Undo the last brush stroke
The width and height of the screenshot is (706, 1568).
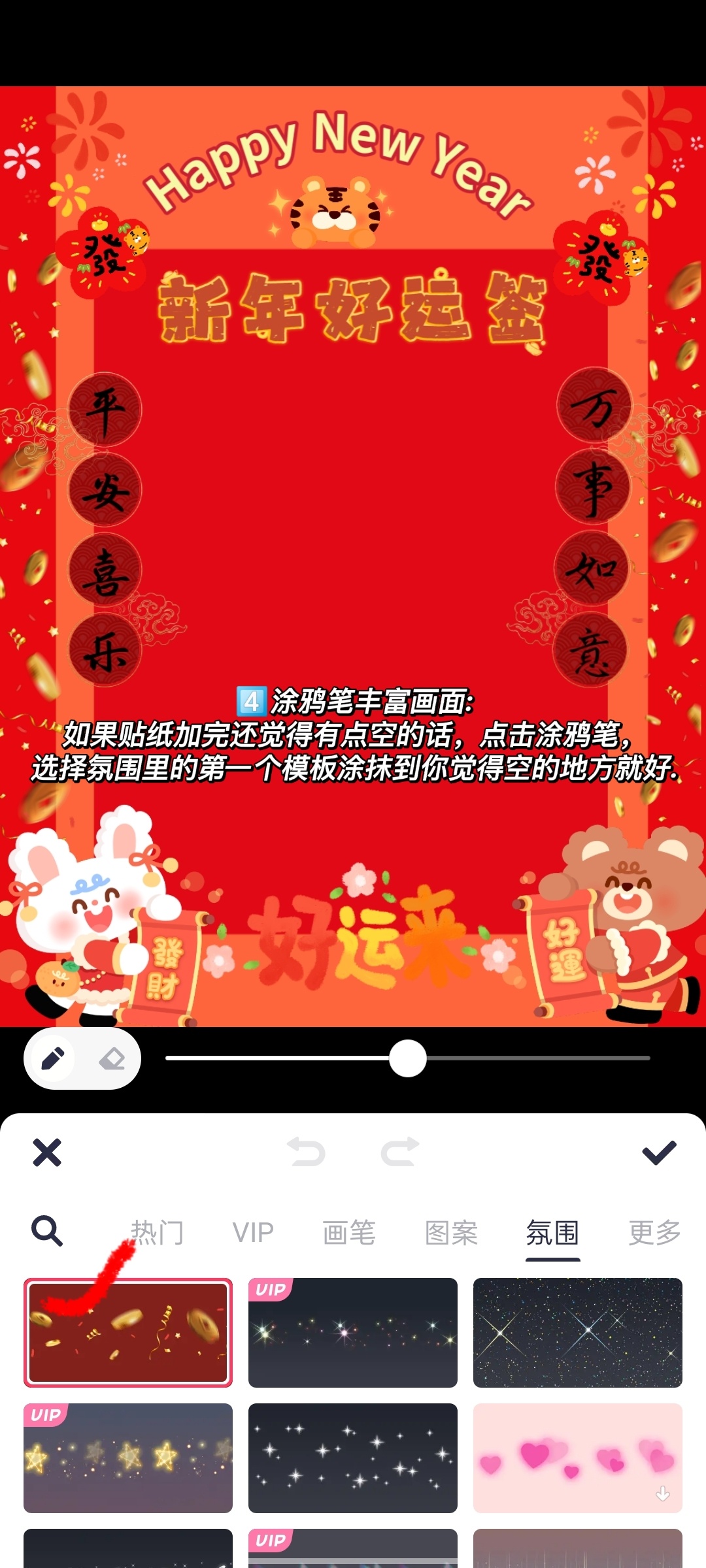(x=306, y=1152)
